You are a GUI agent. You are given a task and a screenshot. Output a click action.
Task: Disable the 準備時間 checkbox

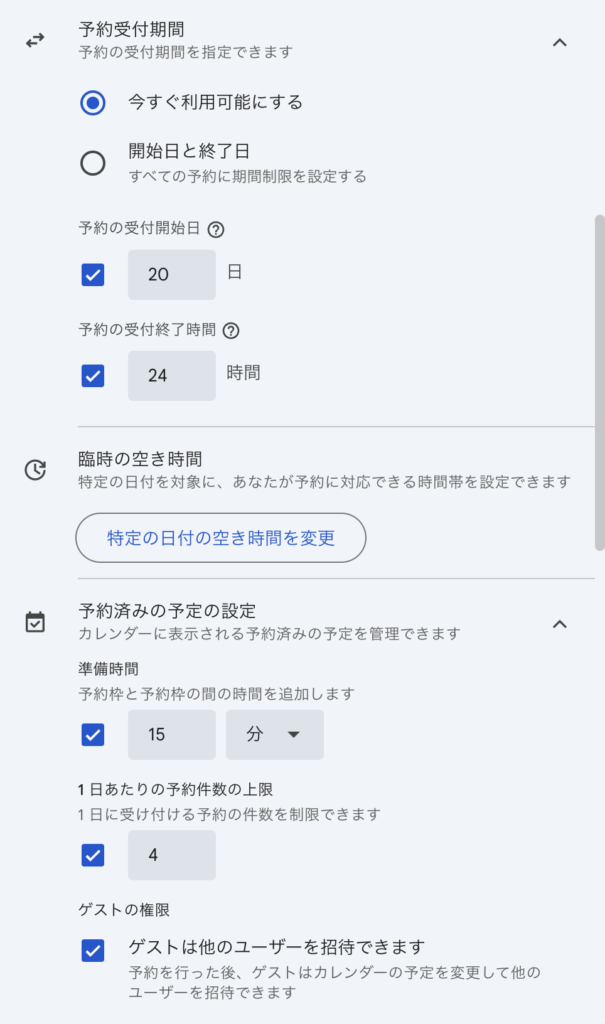[93, 735]
